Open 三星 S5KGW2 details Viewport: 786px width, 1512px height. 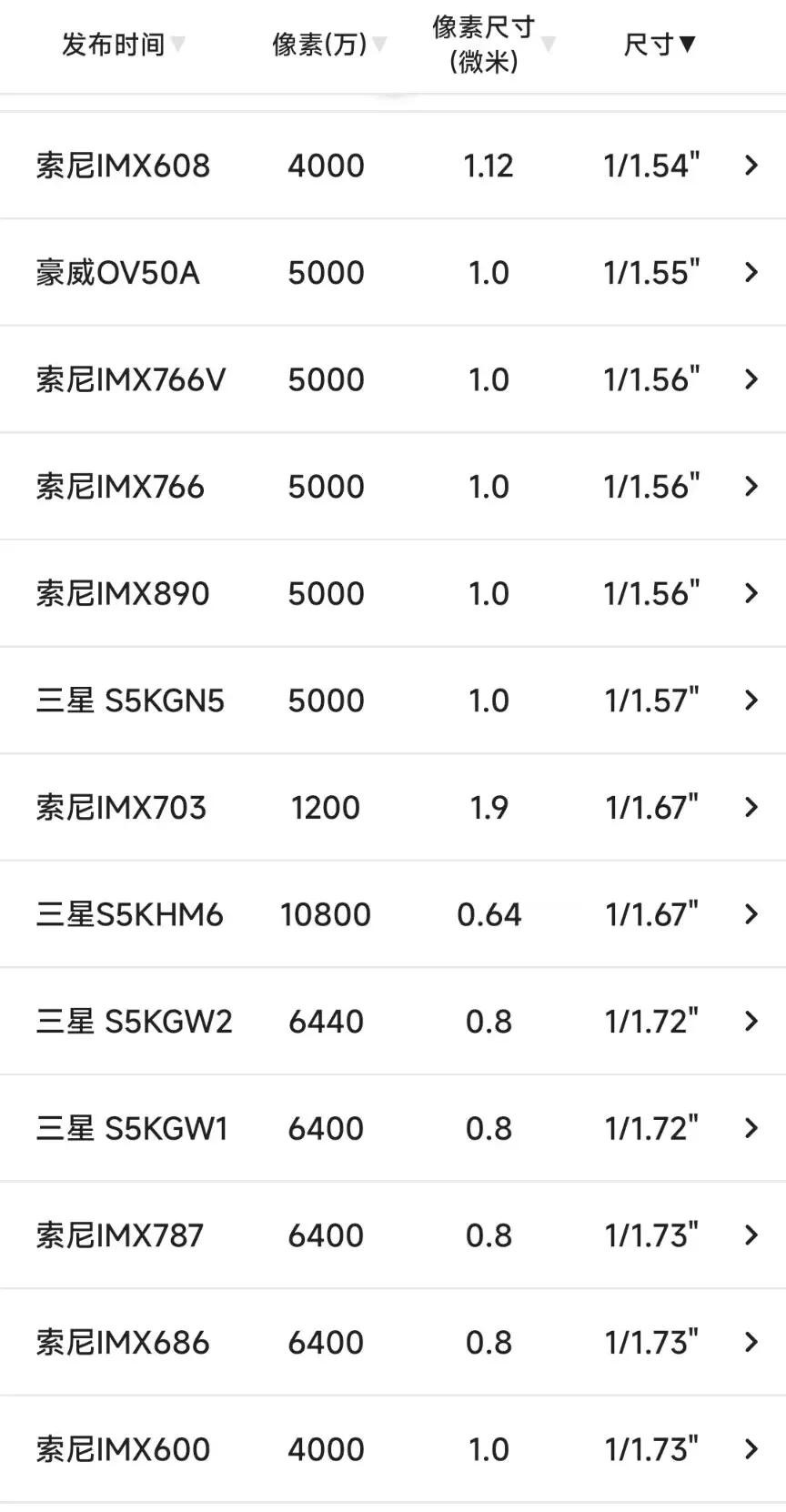pyautogui.click(x=393, y=1022)
